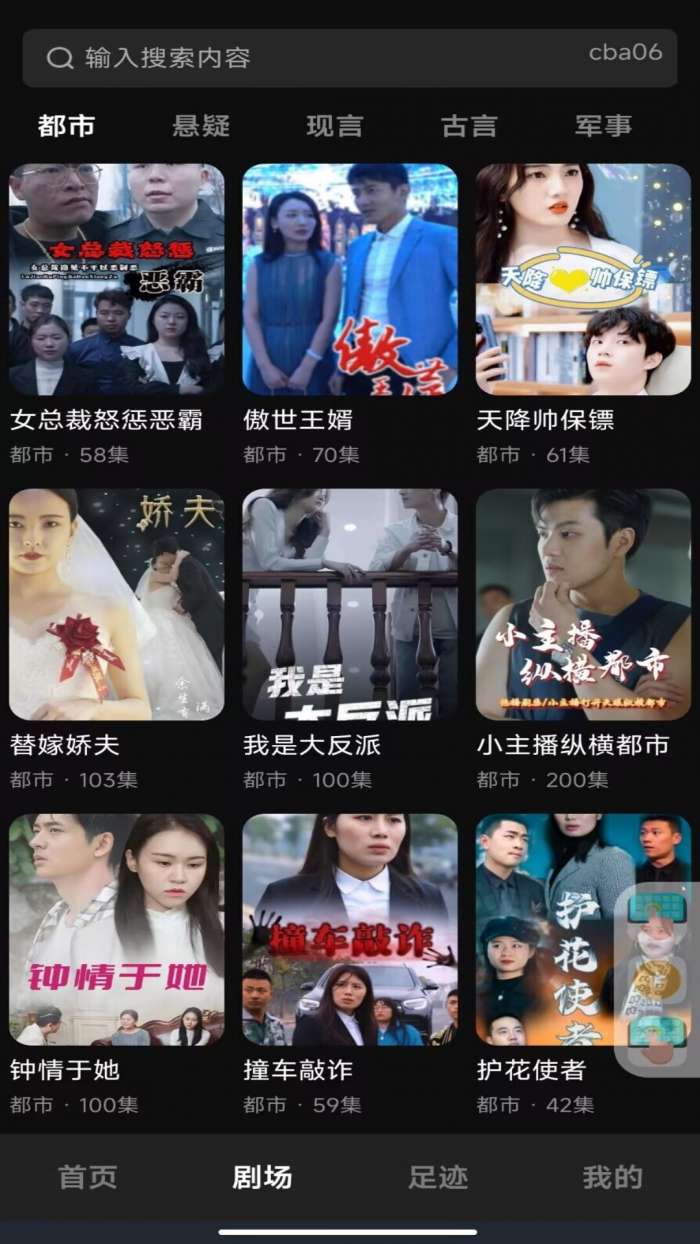Tap the floating widget at right edge
Image resolution: width=700 pixels, height=1244 pixels.
[657, 980]
